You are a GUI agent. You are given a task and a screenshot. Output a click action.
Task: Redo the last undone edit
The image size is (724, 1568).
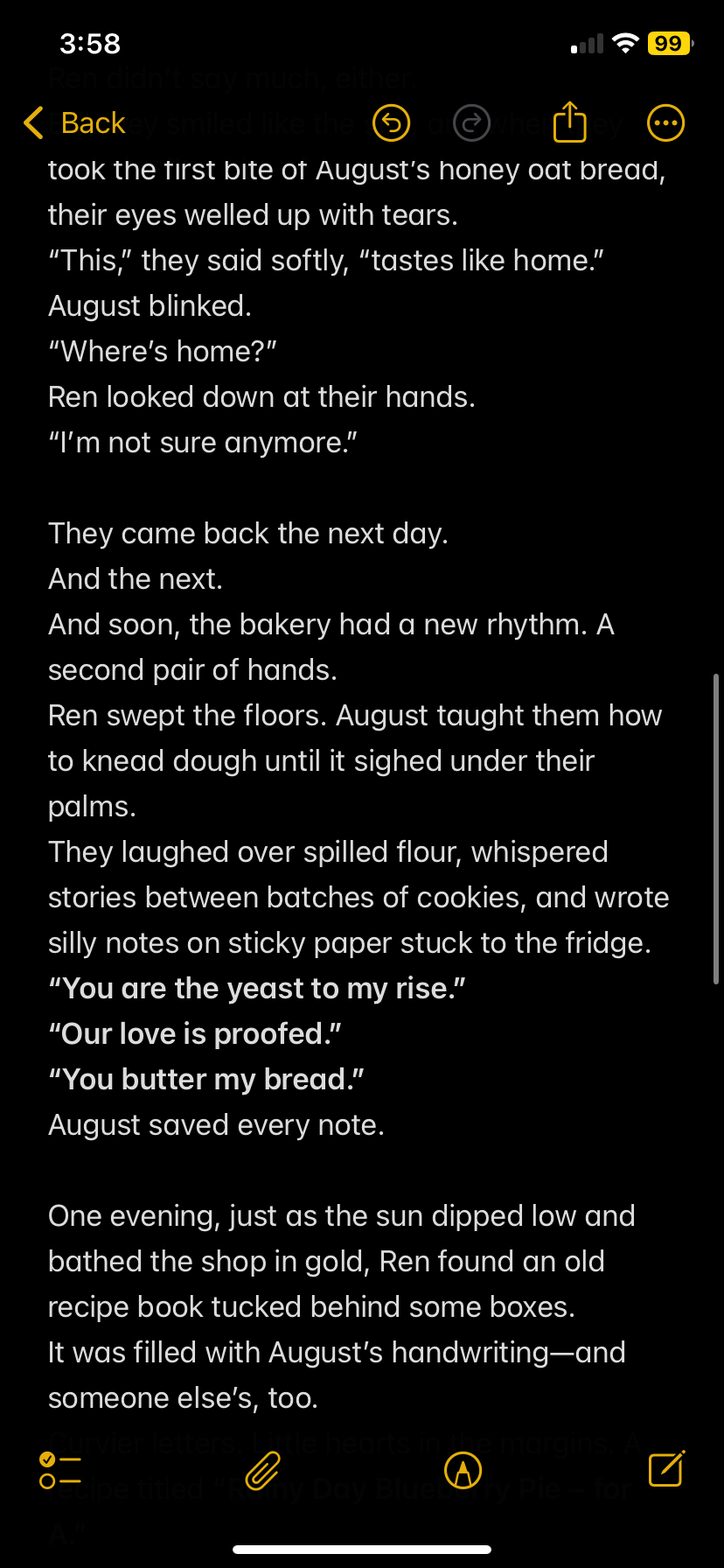point(472,123)
